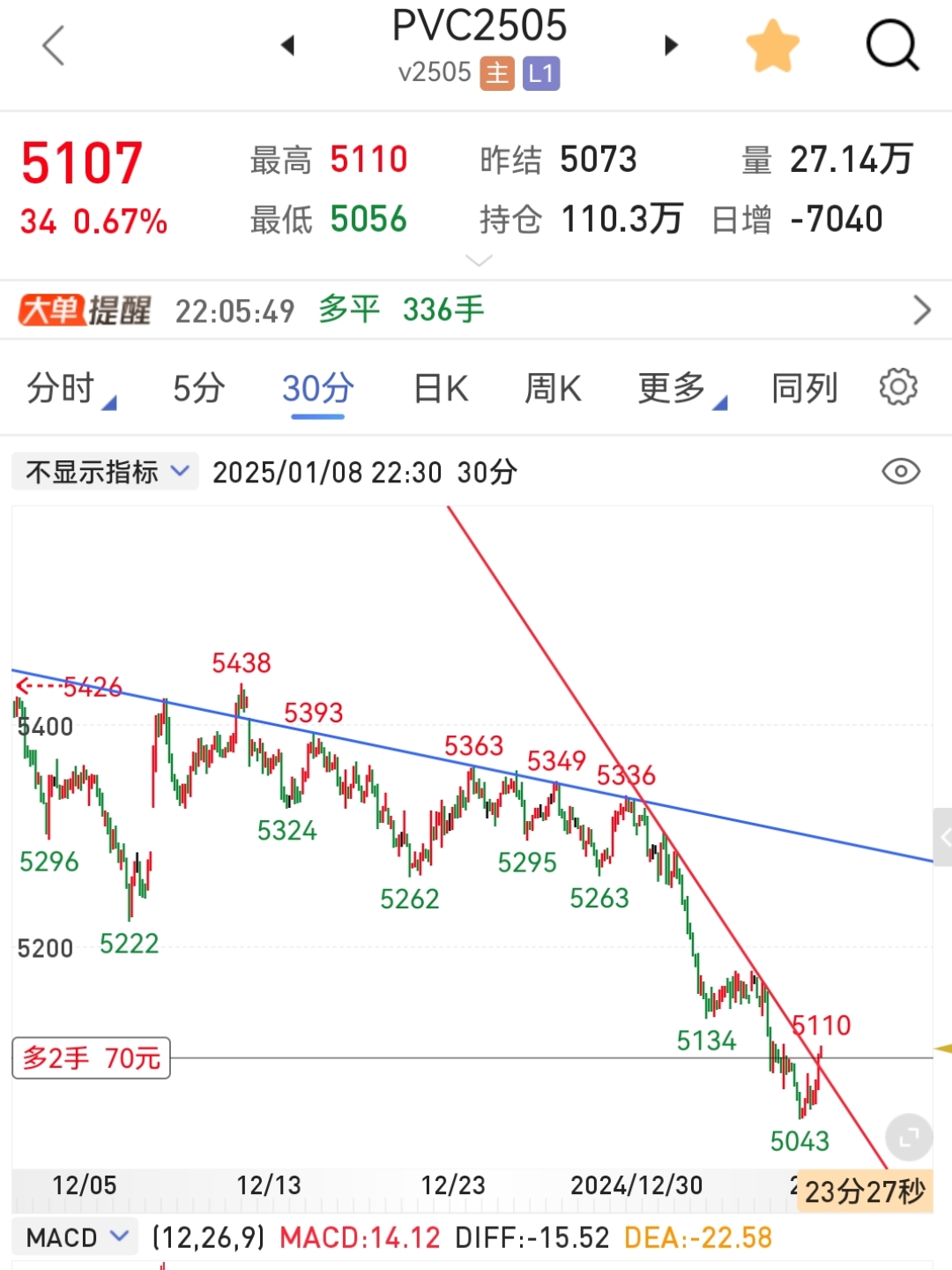Open search using the magnifier icon
Image resolution: width=952 pixels, height=1270 pixels.
coord(893,46)
